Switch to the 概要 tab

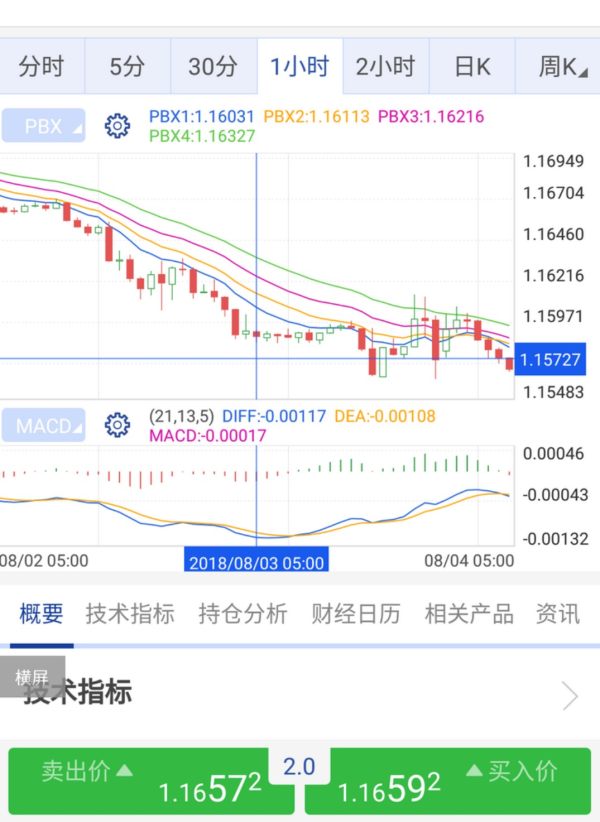coord(41,613)
